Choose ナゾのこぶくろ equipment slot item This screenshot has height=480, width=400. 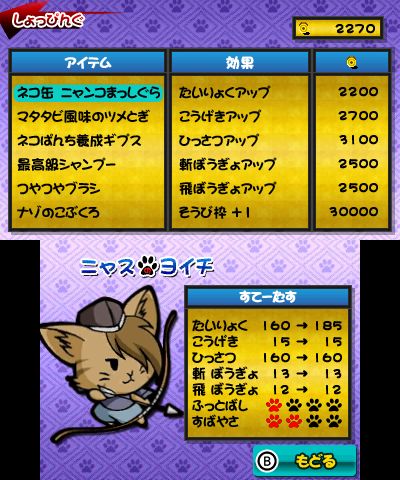tap(58, 213)
